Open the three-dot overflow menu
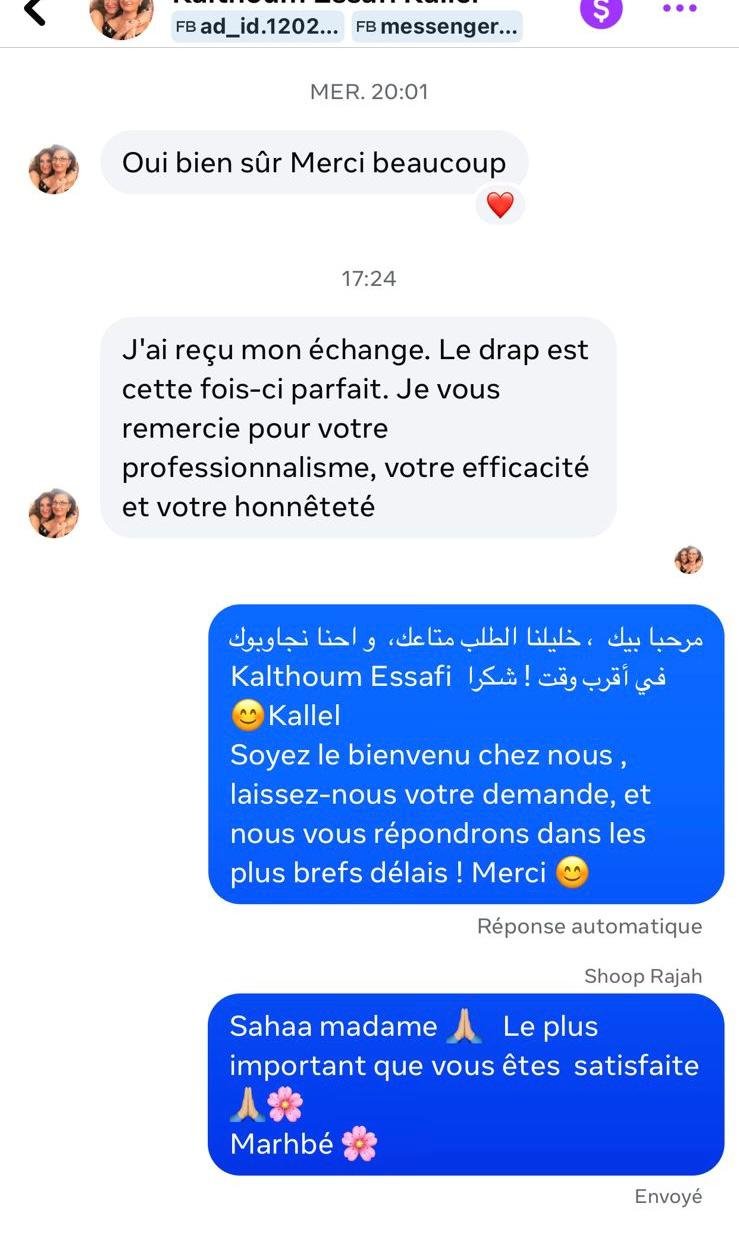Image resolution: width=739 pixels, height=1245 pixels. click(680, 9)
